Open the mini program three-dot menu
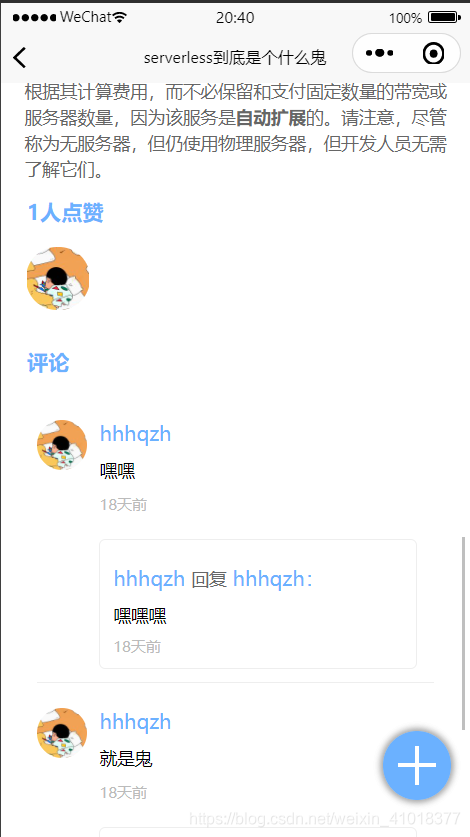The width and height of the screenshot is (470, 837). click(x=380, y=53)
